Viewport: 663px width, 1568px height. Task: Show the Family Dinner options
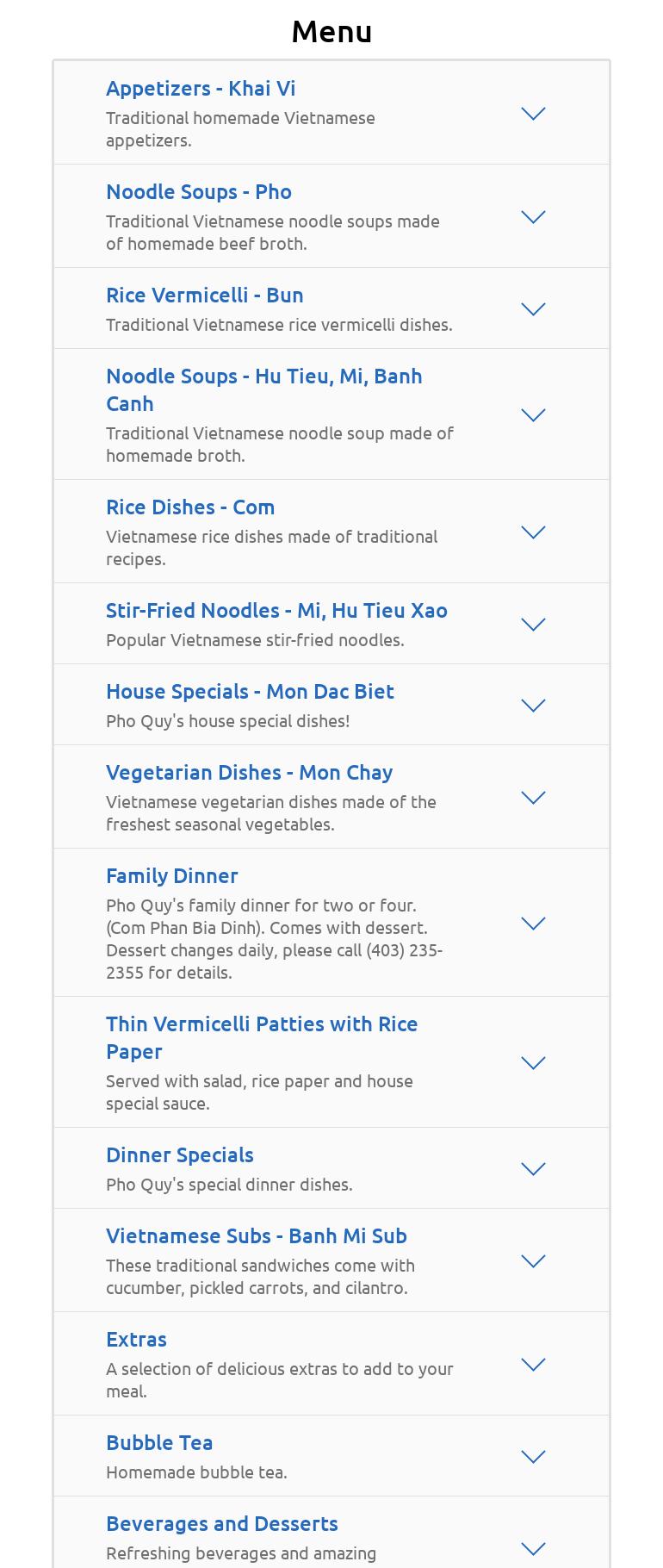point(533,924)
